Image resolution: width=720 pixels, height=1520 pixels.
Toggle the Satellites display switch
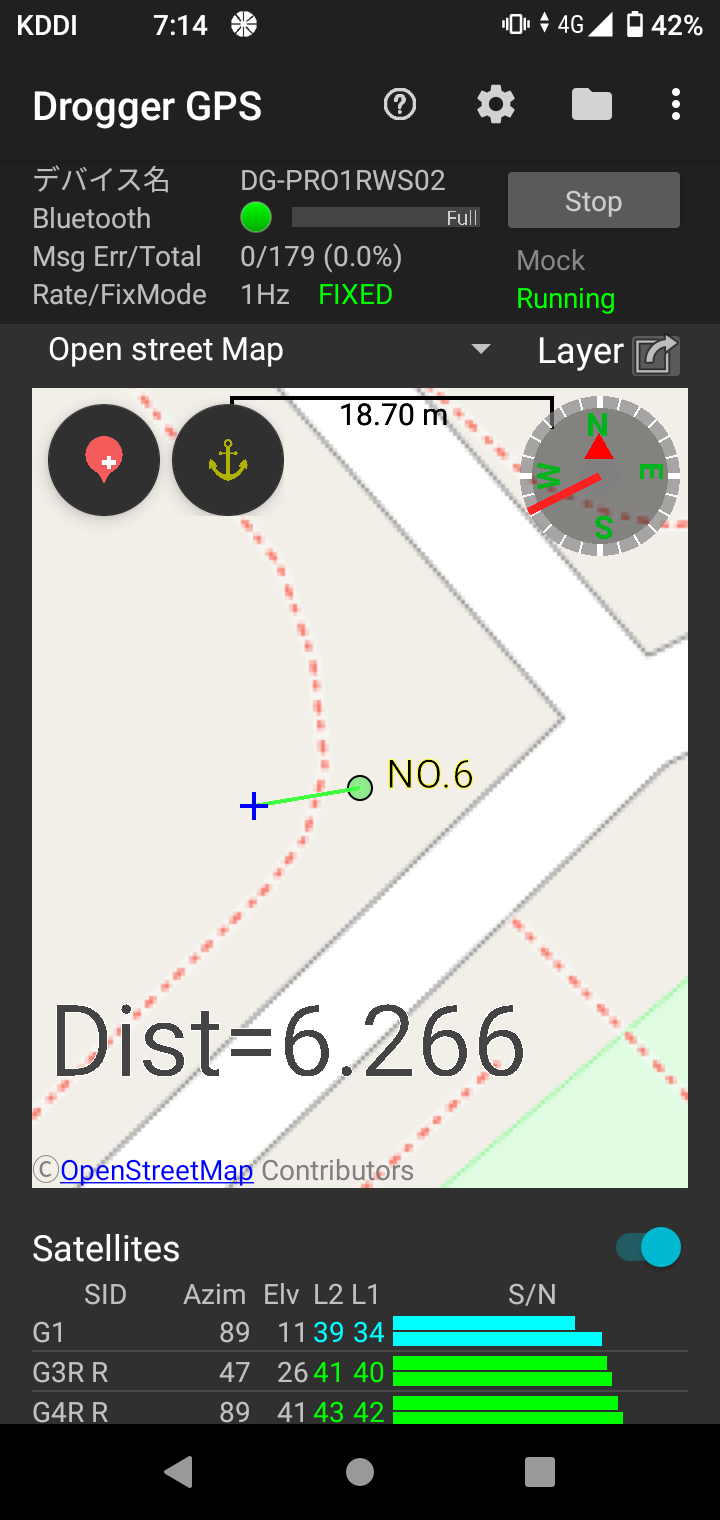pos(644,1247)
